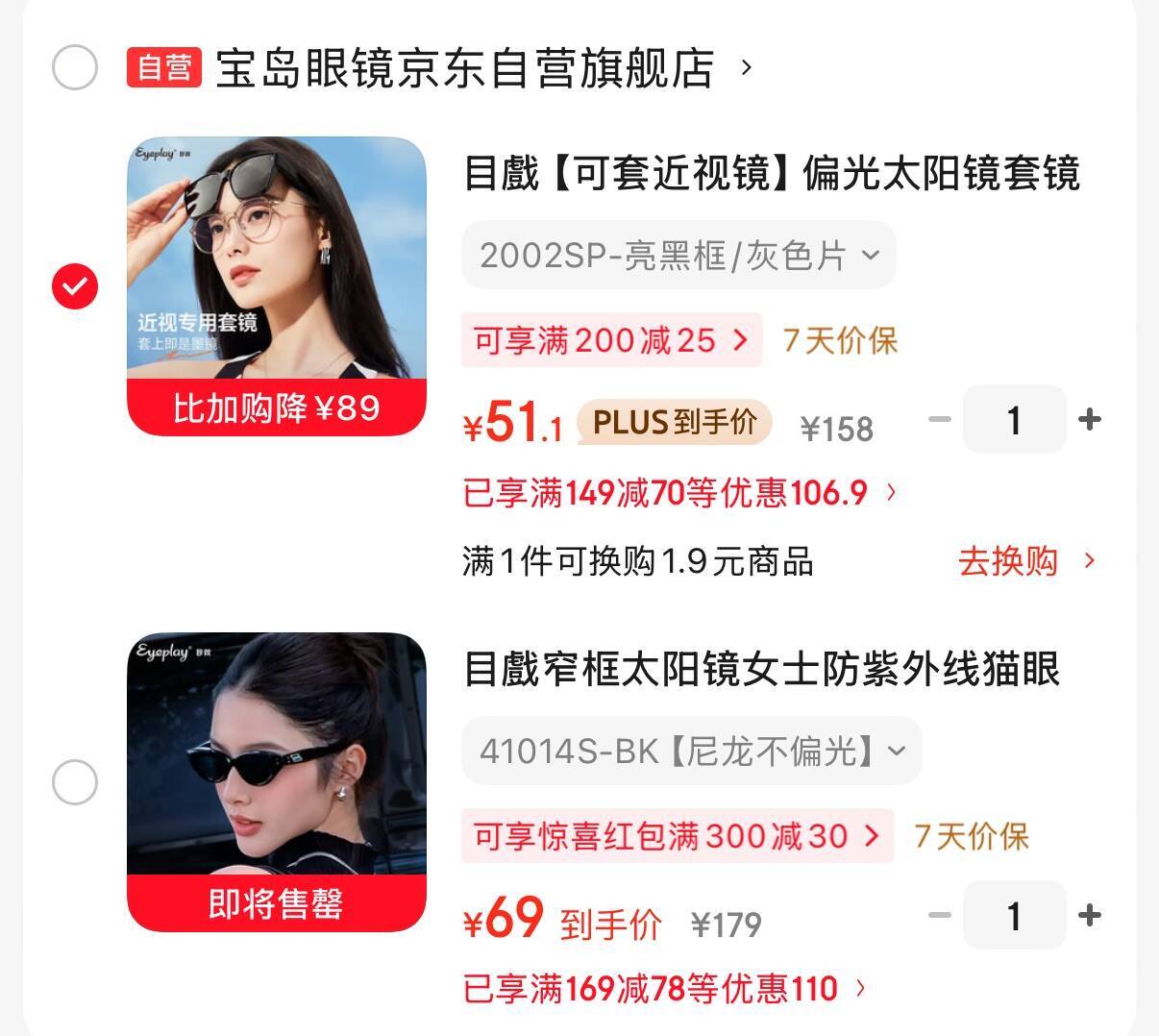This screenshot has height=1036, width=1159.
Task: Change the 2002SP-亮黑框/灰色片 variant
Action: (x=678, y=256)
